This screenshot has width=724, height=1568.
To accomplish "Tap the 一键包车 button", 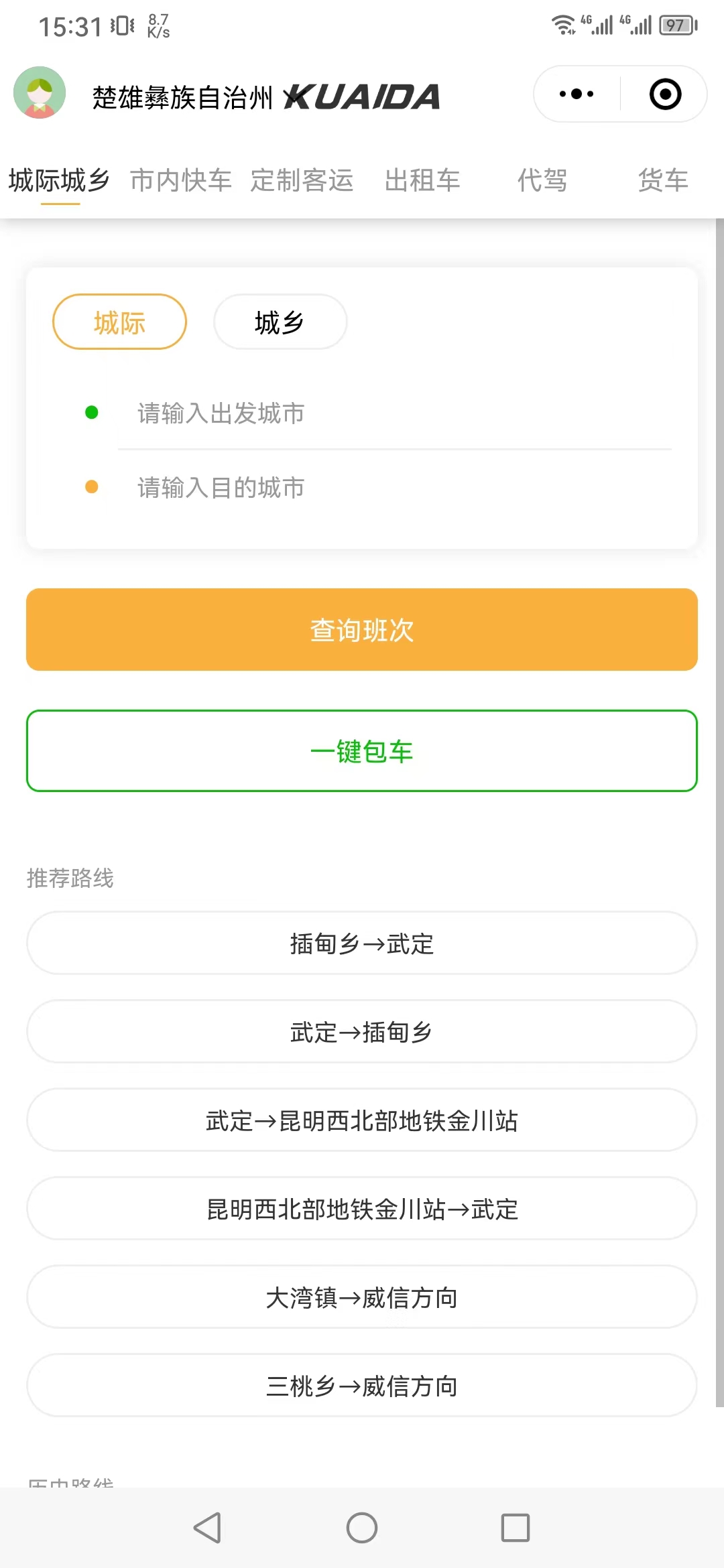I will pos(362,751).
